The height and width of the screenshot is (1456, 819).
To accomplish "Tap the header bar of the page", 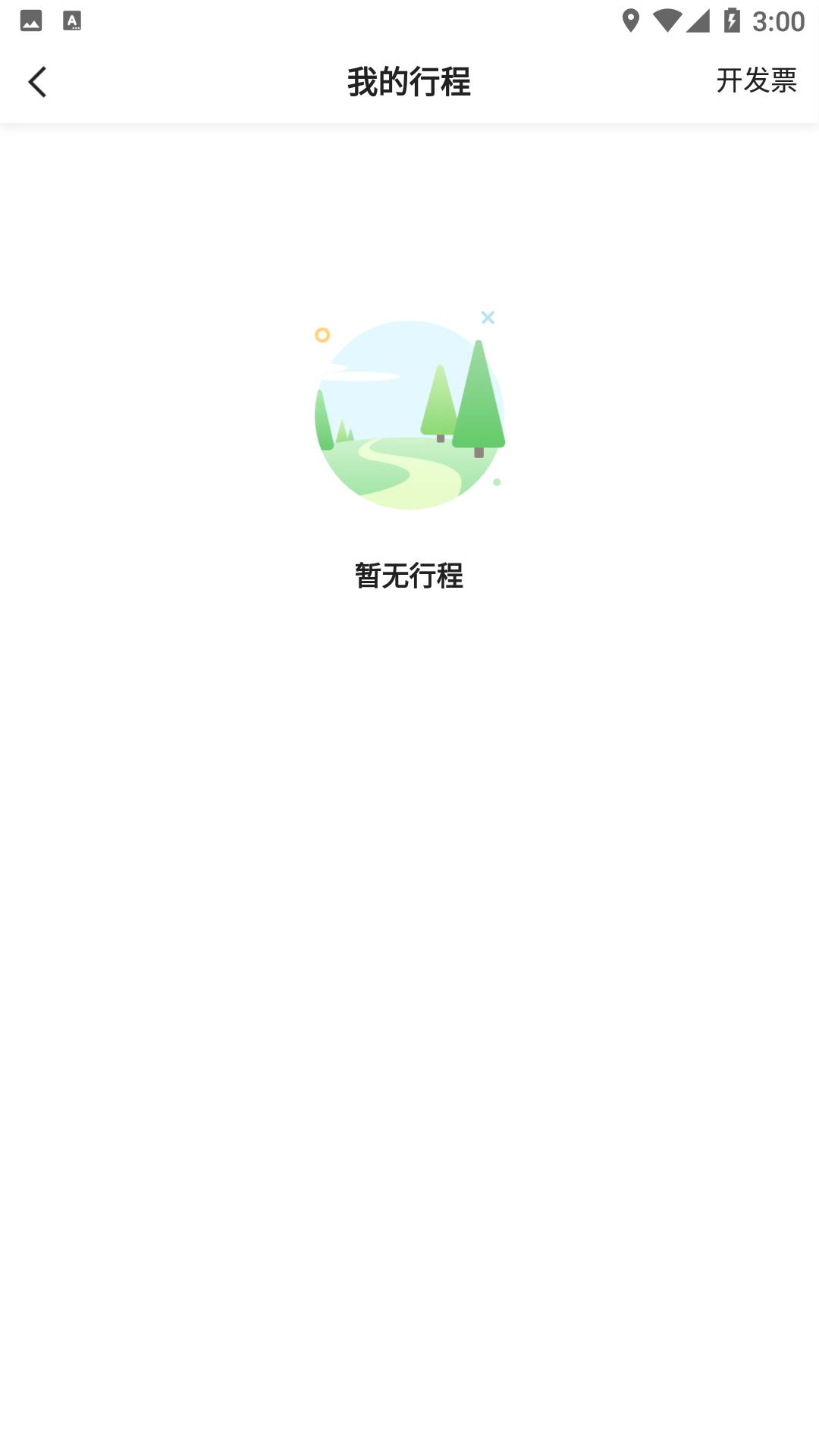I will click(x=409, y=82).
